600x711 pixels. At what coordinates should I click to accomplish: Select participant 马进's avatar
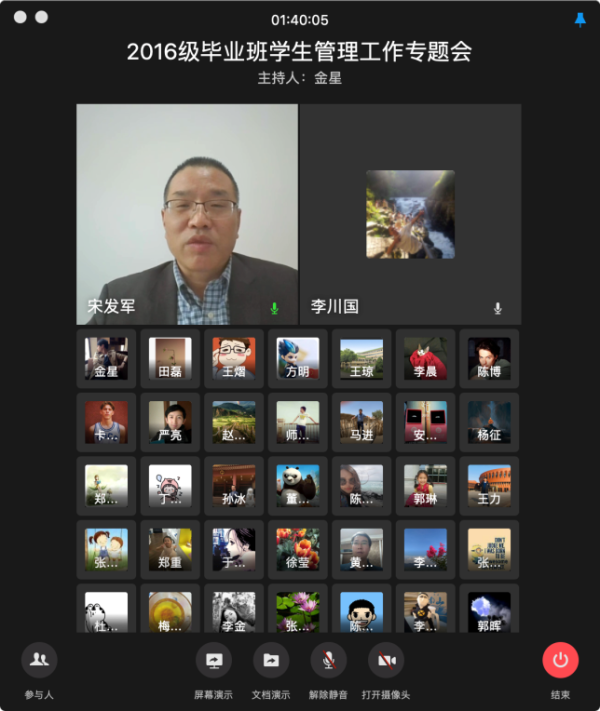(361, 422)
